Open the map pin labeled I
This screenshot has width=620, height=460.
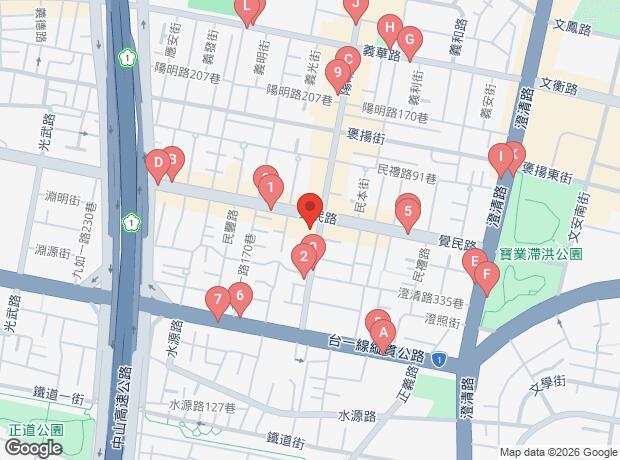[499, 157]
